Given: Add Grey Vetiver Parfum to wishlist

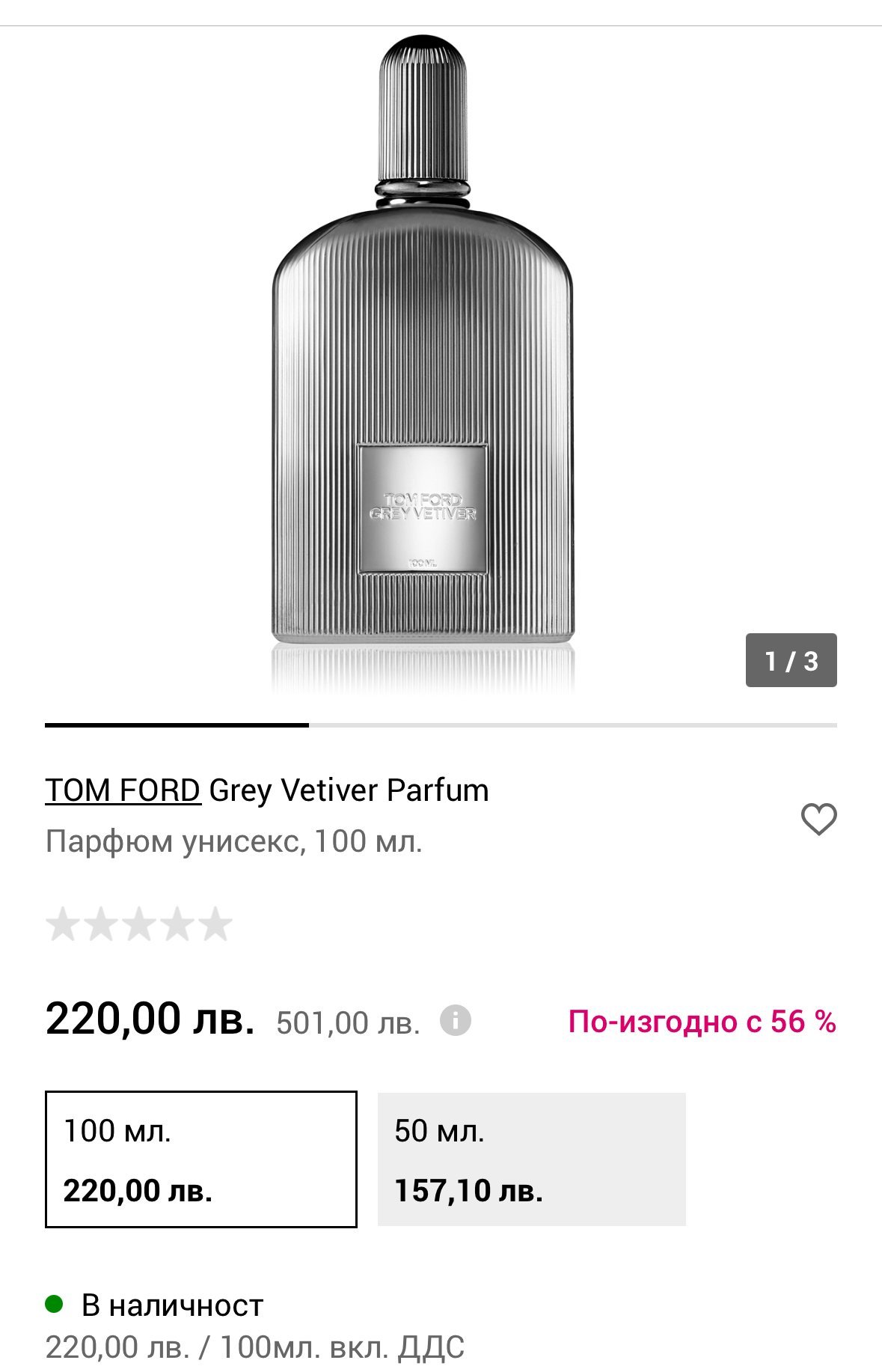Looking at the screenshot, I should [x=818, y=819].
